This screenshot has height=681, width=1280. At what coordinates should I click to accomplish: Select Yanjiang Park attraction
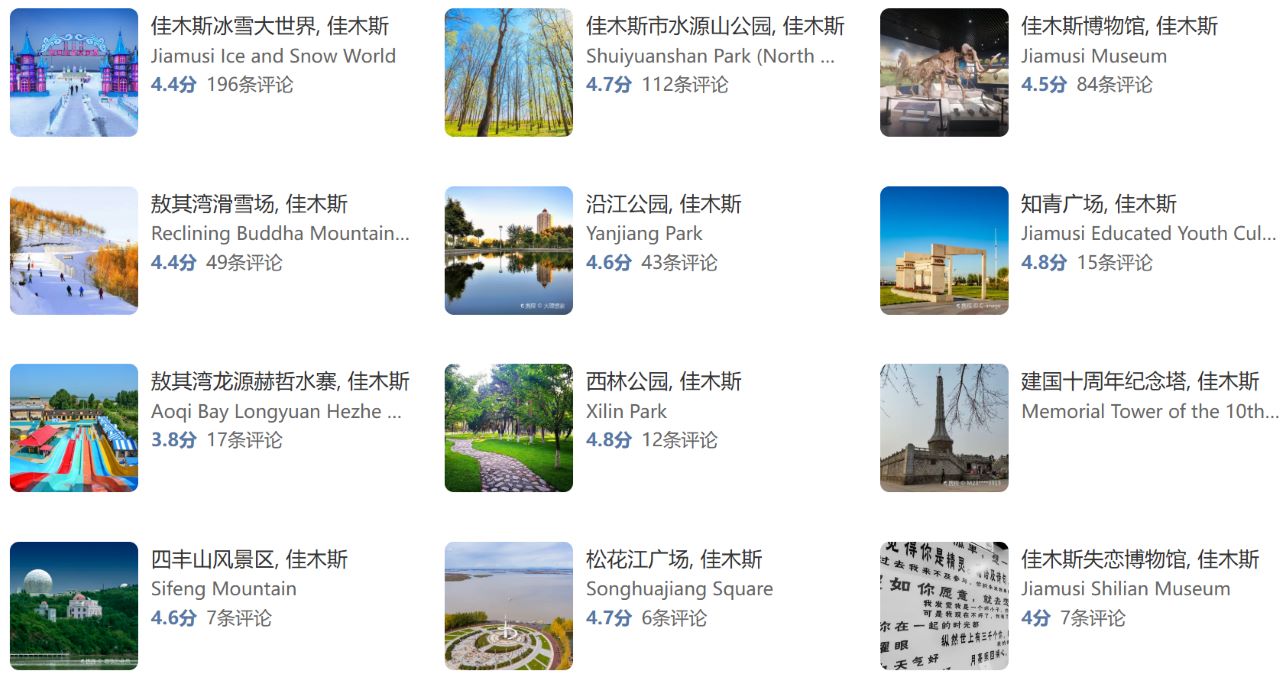point(663,205)
